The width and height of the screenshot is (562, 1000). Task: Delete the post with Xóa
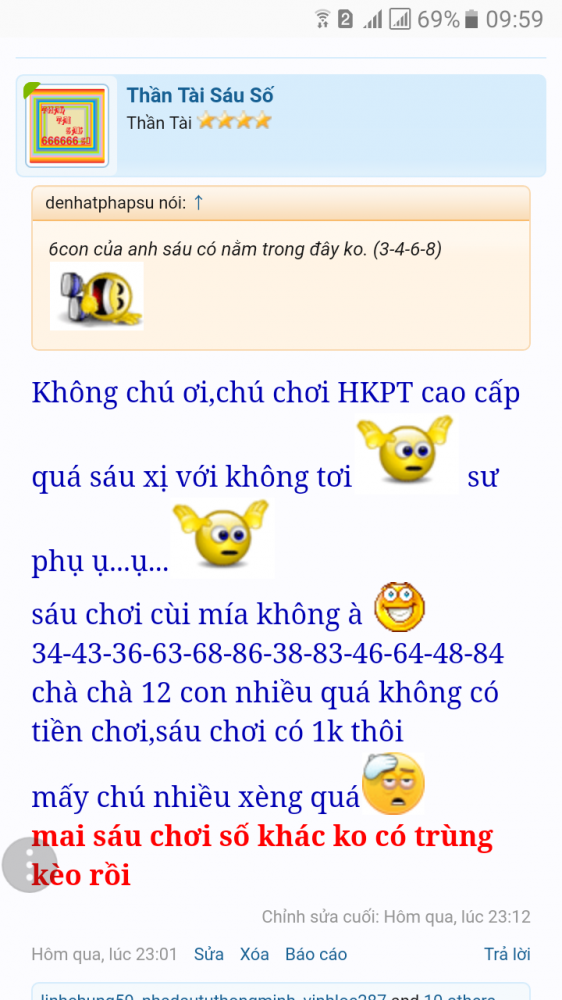pos(254,954)
